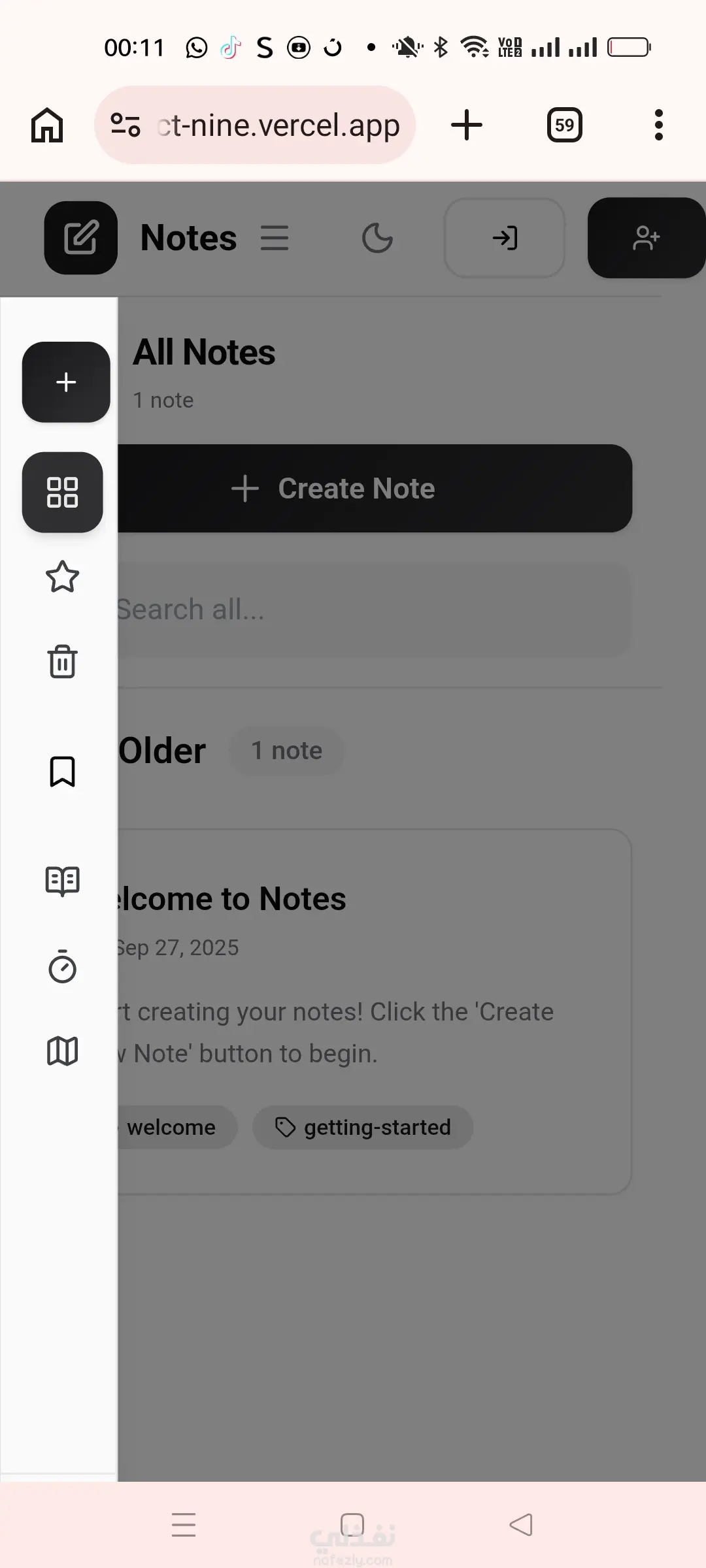Select the getting-started tag chip
Viewport: 706px width, 1568px height.
pos(363,1128)
